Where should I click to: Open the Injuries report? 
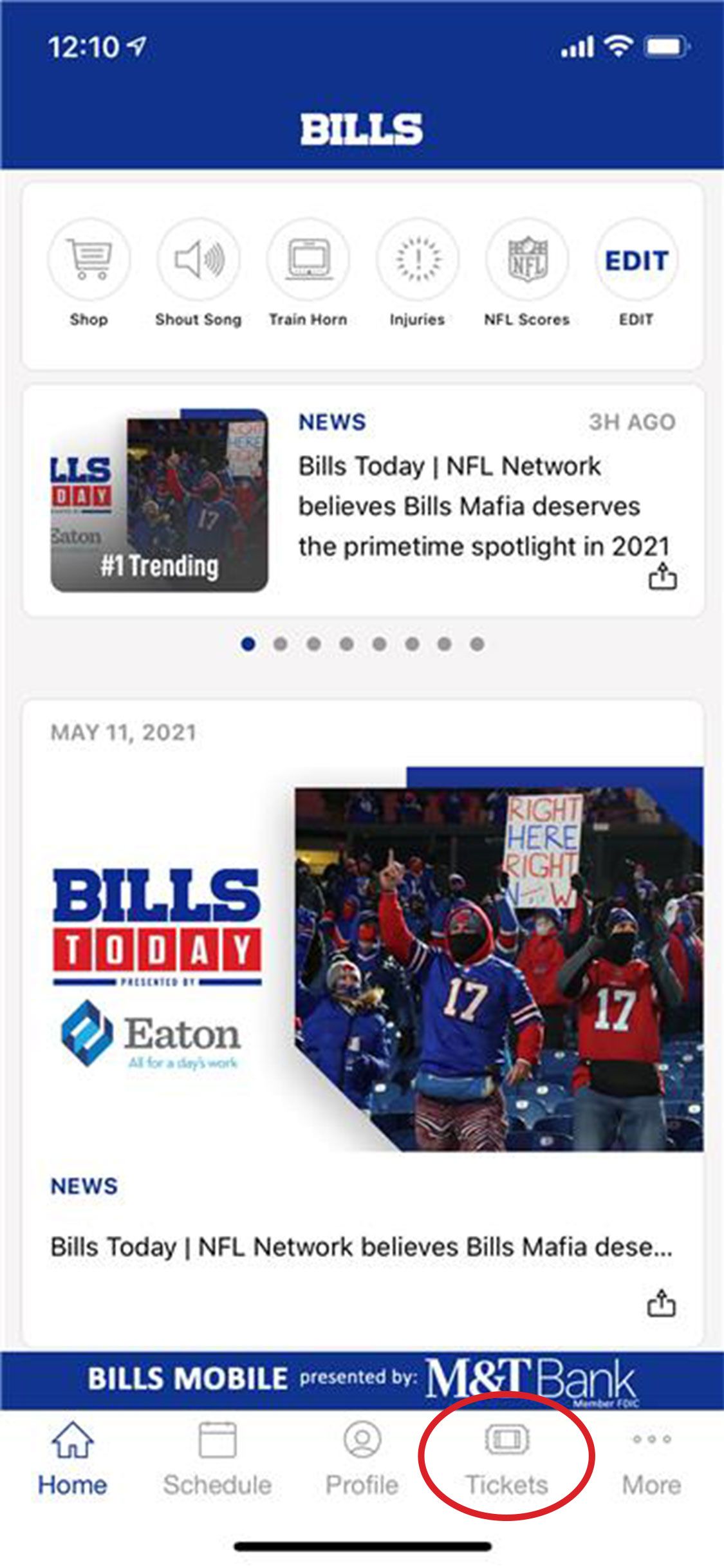click(x=418, y=260)
